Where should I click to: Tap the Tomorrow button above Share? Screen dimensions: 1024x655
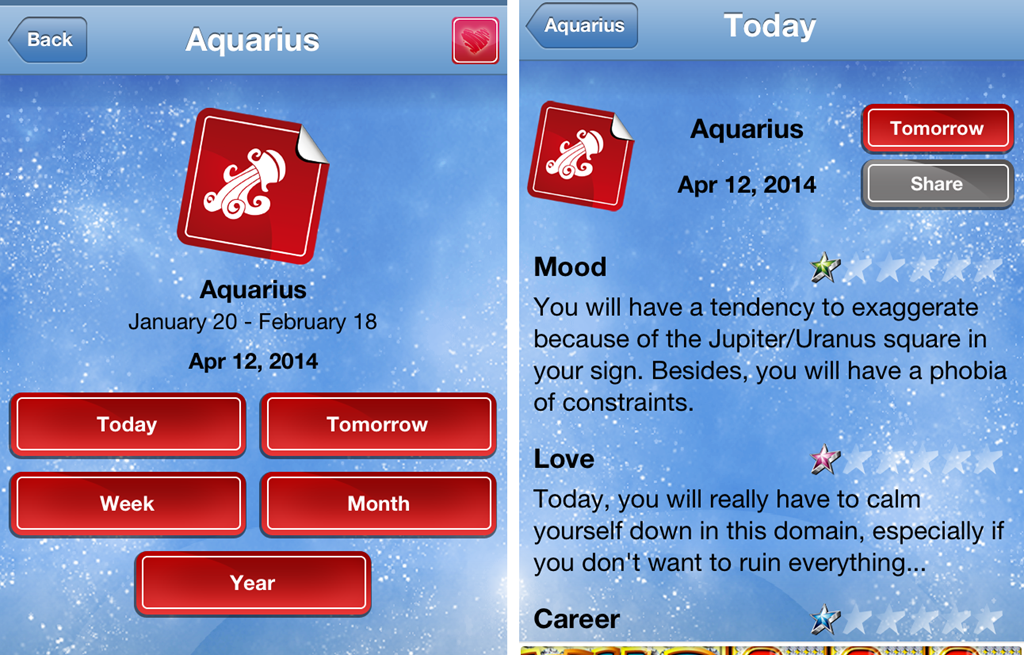[x=936, y=128]
